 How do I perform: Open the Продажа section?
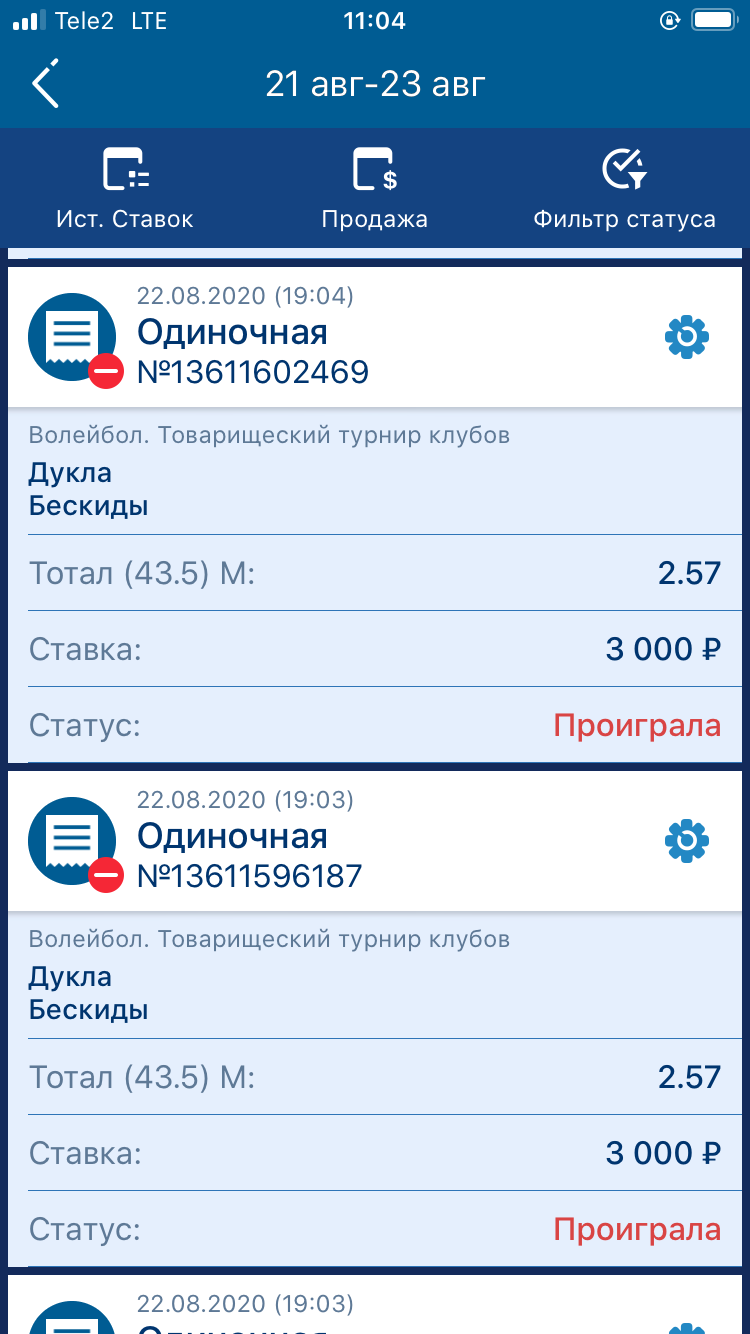375,189
